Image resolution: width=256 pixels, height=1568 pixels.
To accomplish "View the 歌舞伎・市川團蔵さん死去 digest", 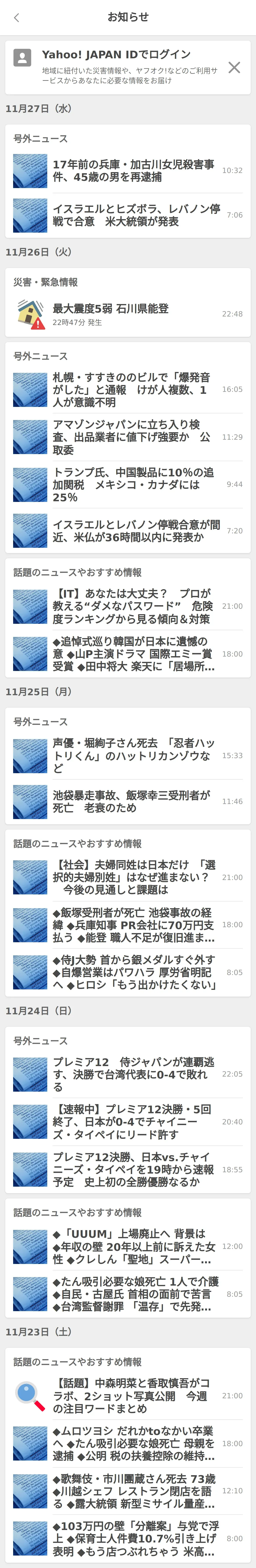I will point(134,1491).
